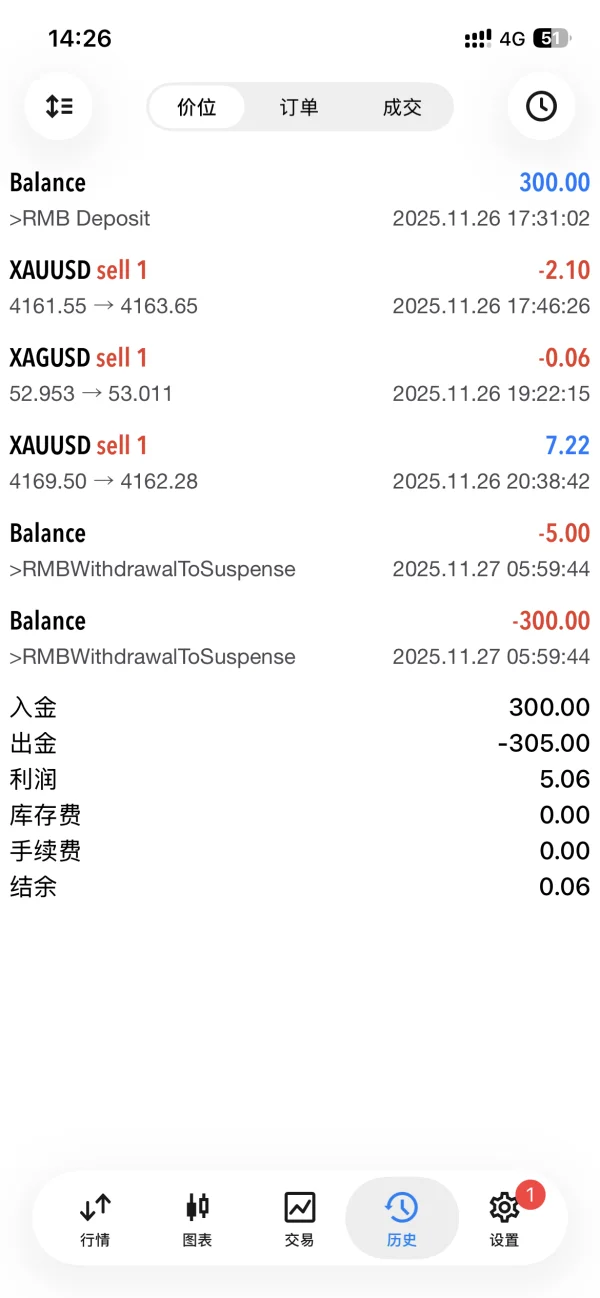The height and width of the screenshot is (1298, 600).
Task: Open the XAUUSD trade with -2.10 loss
Action: 300,287
